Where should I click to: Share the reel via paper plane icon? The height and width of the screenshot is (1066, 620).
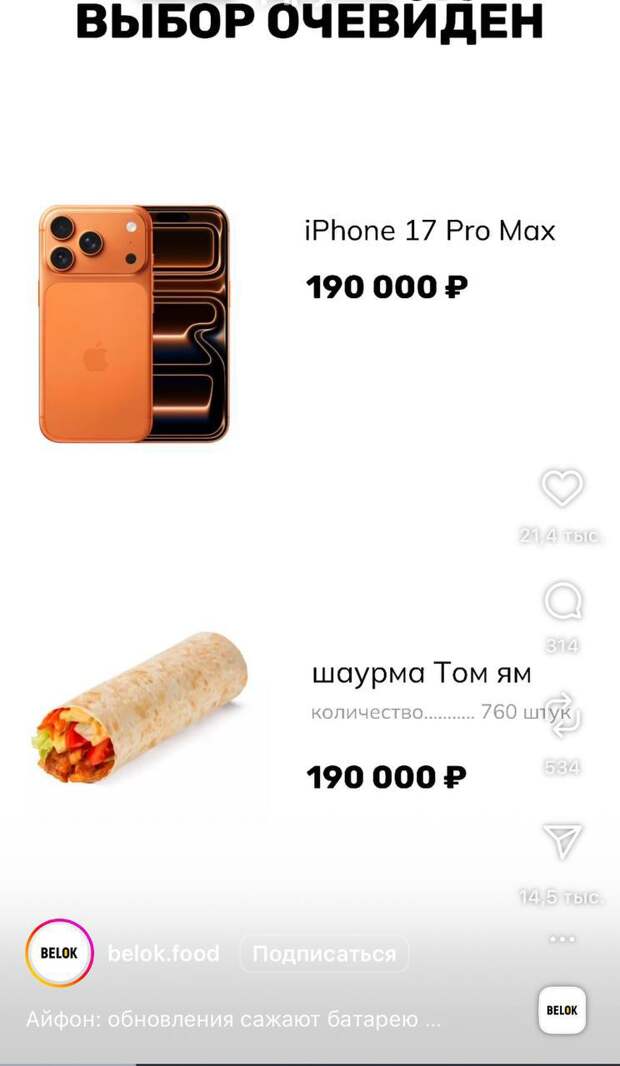click(x=562, y=842)
